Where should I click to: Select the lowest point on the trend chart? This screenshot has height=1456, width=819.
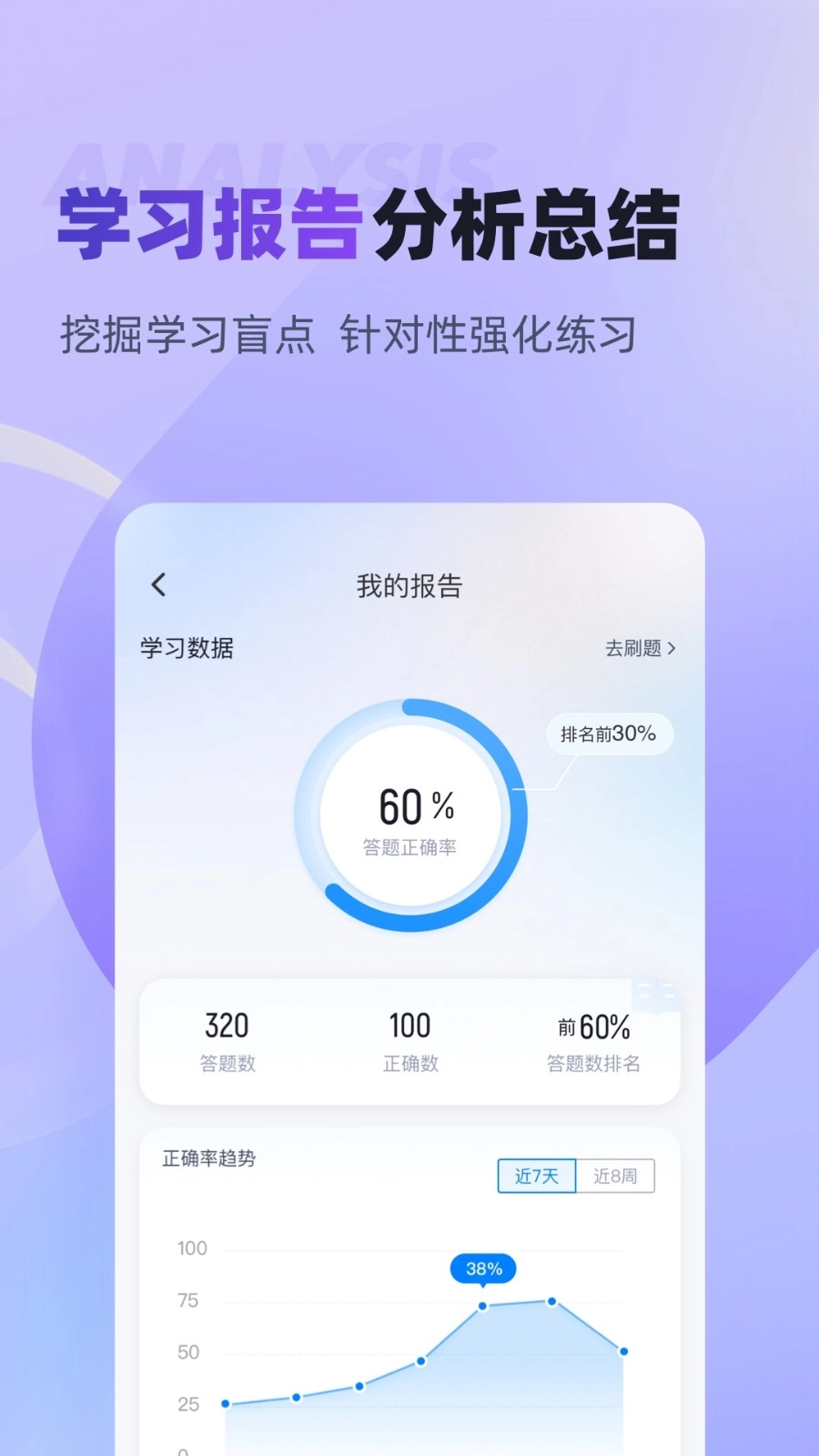[x=225, y=1403]
